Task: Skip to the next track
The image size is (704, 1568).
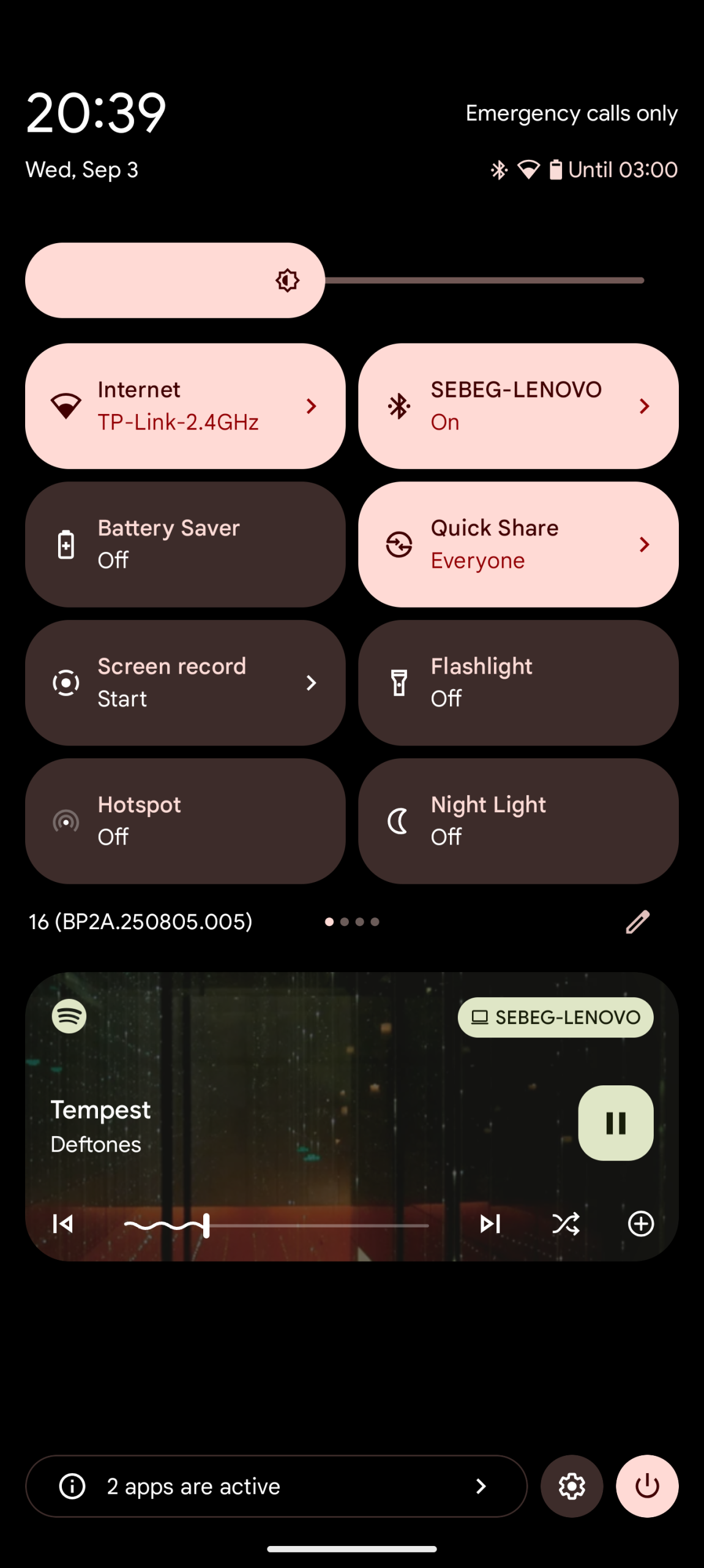Action: [490, 1224]
